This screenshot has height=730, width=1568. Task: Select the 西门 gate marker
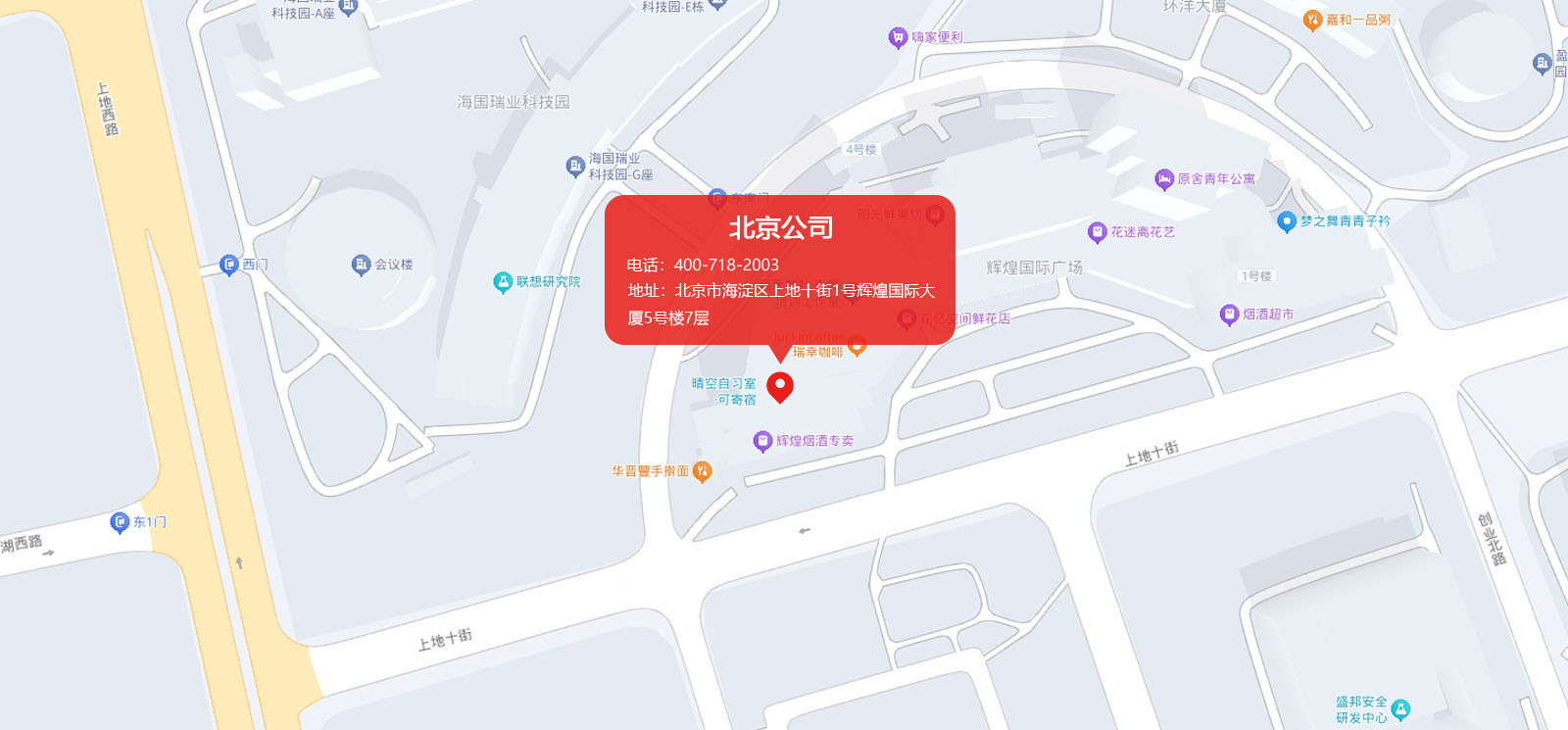pyautogui.click(x=228, y=265)
